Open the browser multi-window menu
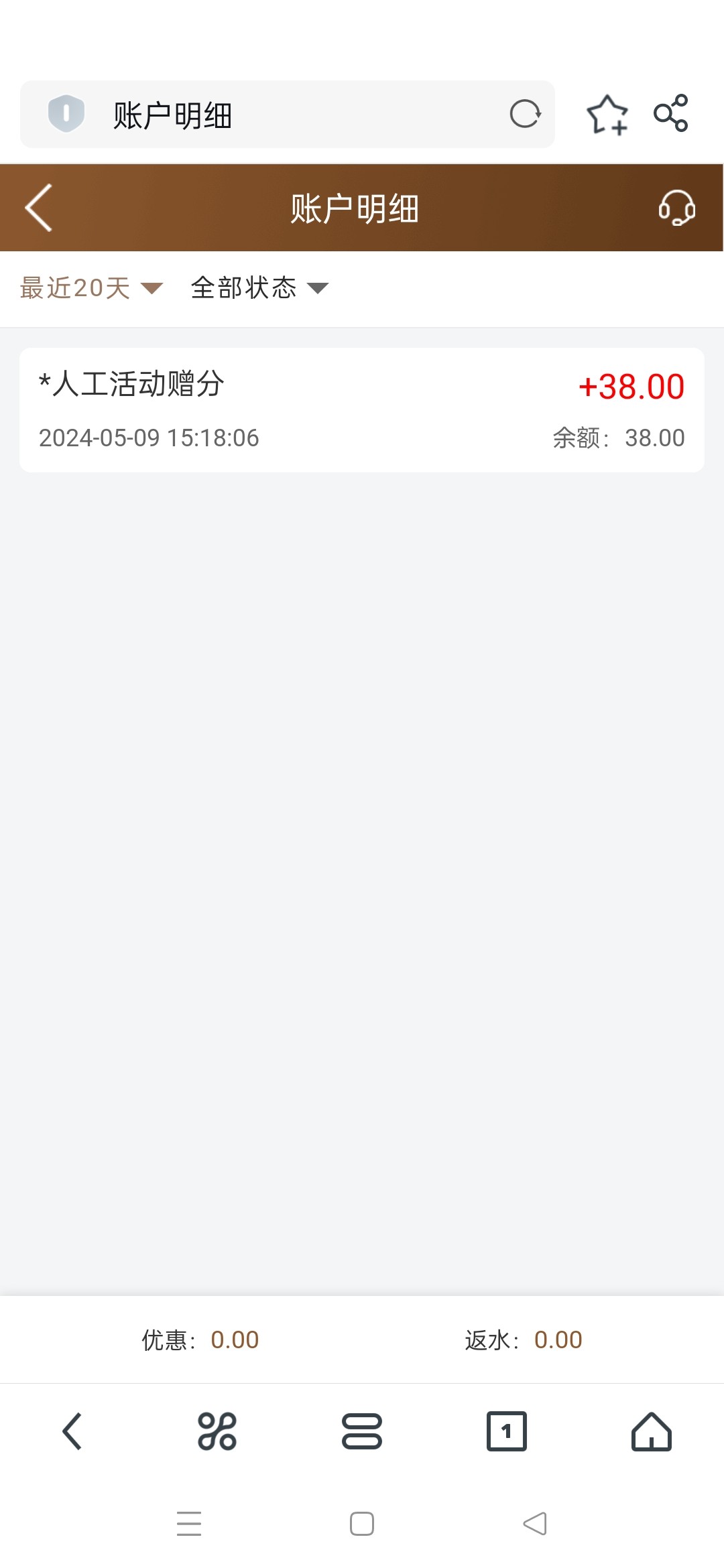The width and height of the screenshot is (724, 1568). [x=362, y=1431]
